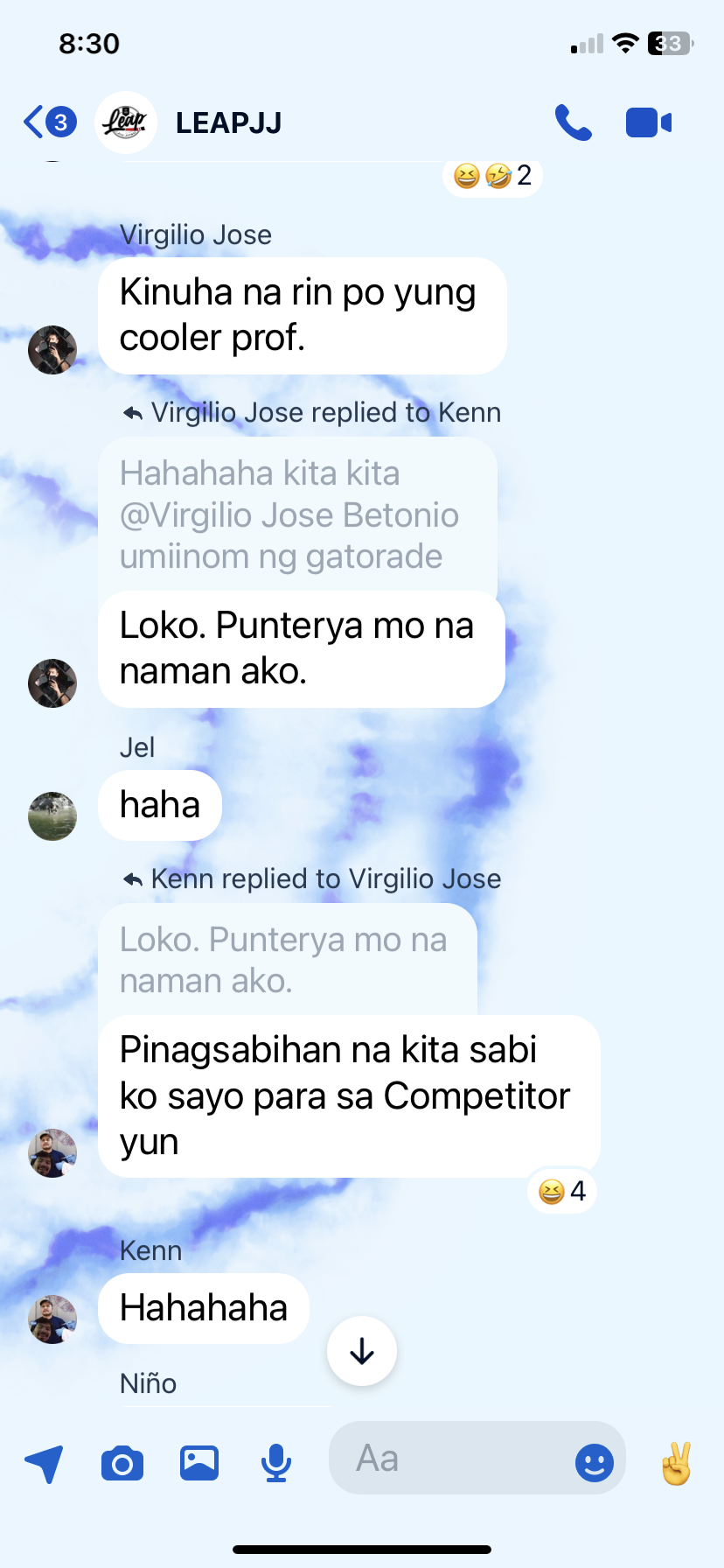This screenshot has width=724, height=1568.
Task: Open the camera to take a photo
Action: click(x=122, y=1463)
